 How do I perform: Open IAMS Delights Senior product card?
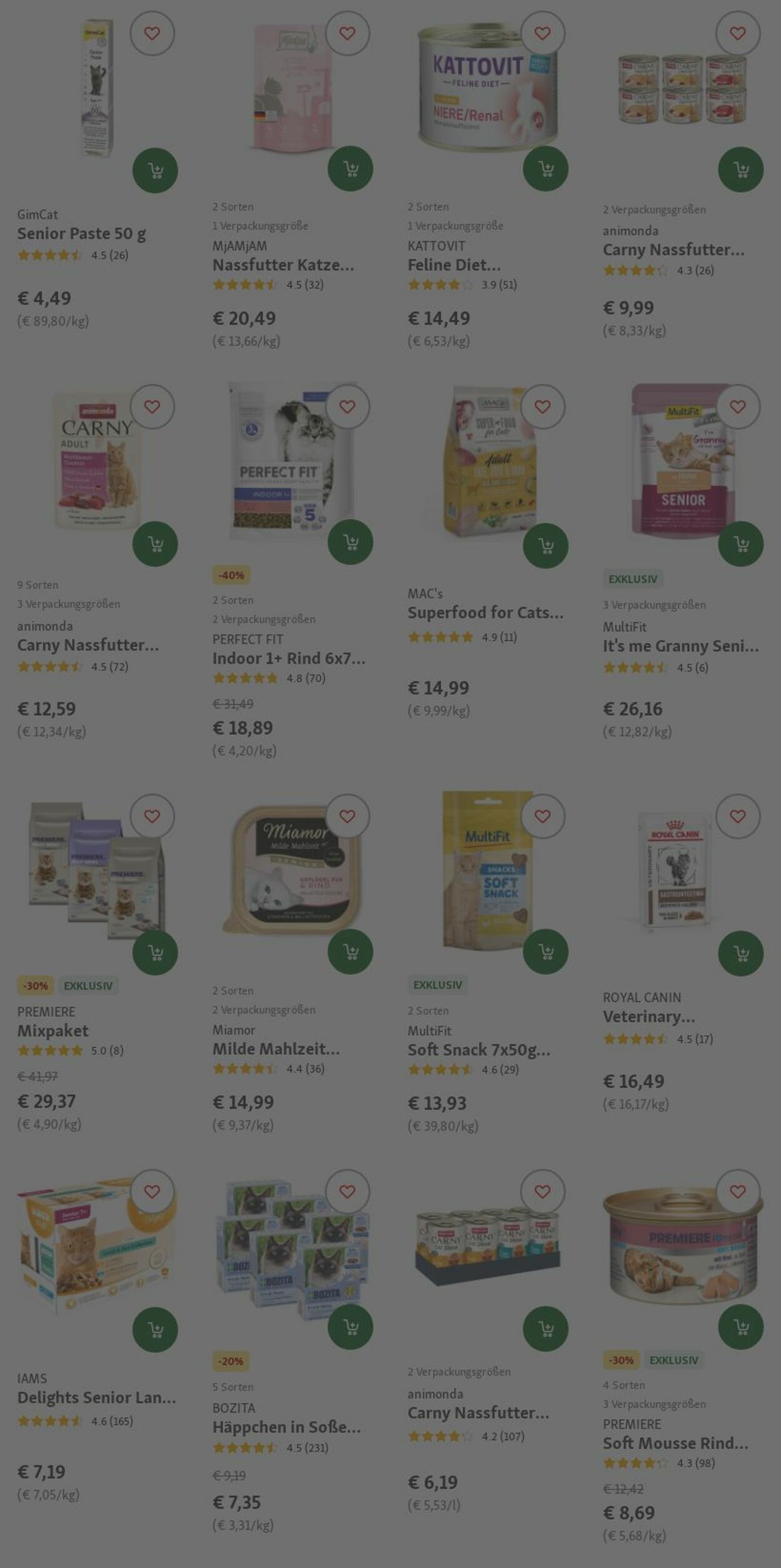pos(96,1397)
